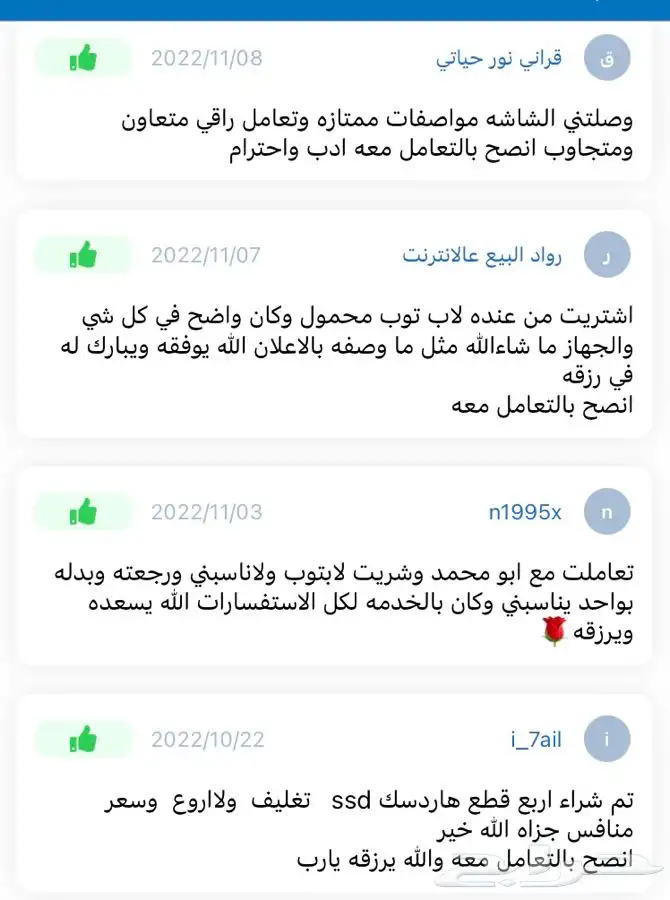View reviewer n1995x's profile

coord(525,512)
